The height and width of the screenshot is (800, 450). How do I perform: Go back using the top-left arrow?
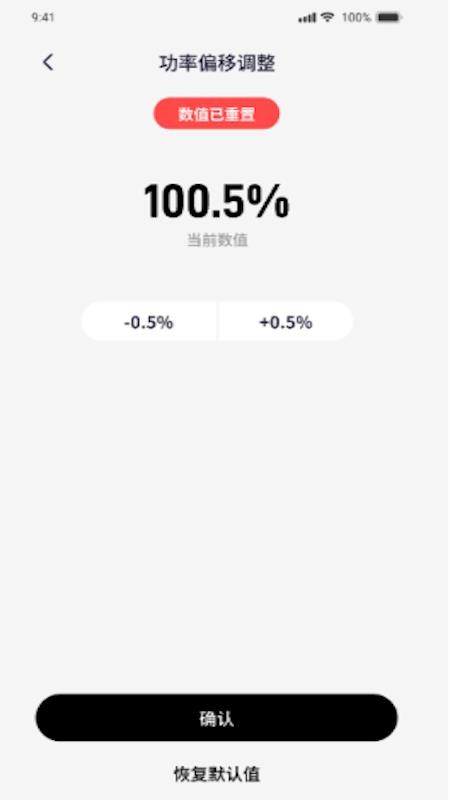[48, 62]
